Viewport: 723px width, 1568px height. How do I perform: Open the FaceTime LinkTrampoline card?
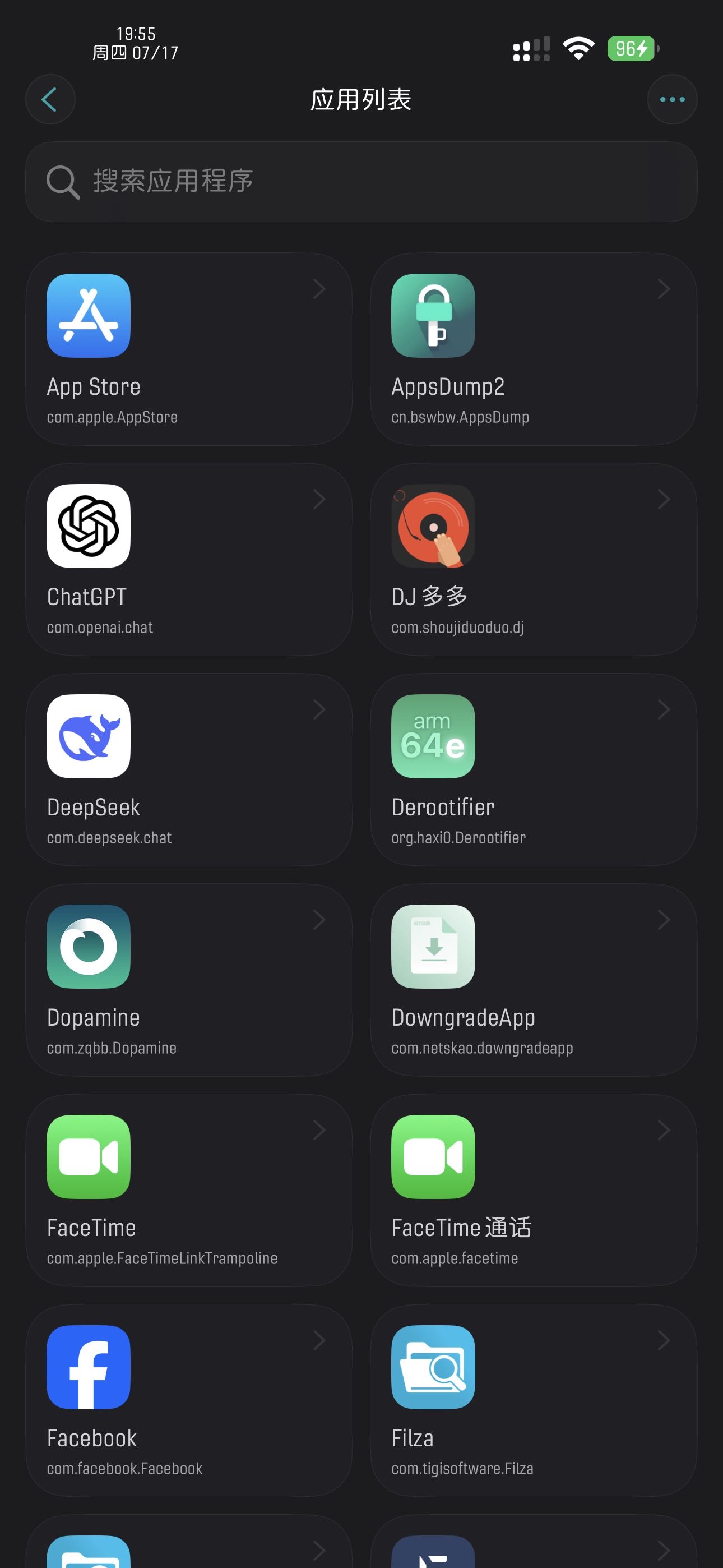(189, 1190)
